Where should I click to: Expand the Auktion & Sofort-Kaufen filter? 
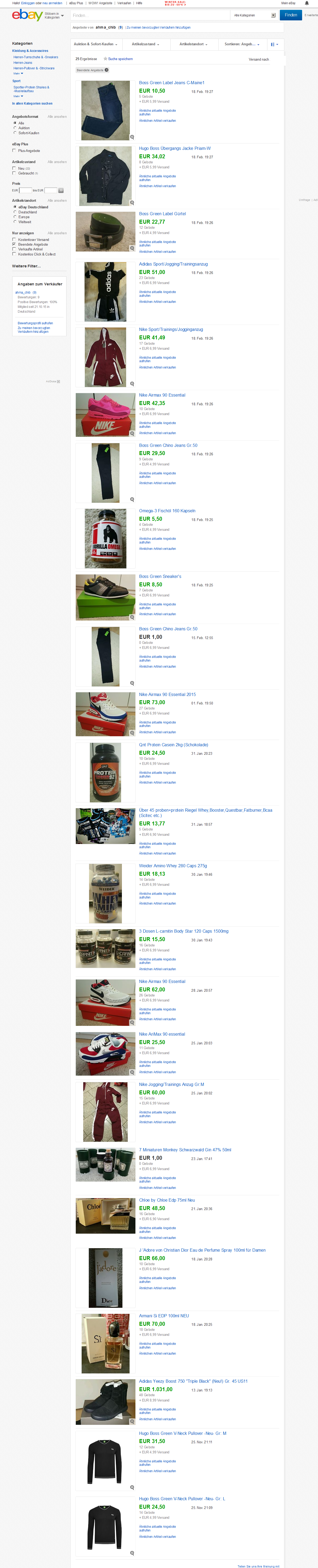click(x=95, y=44)
